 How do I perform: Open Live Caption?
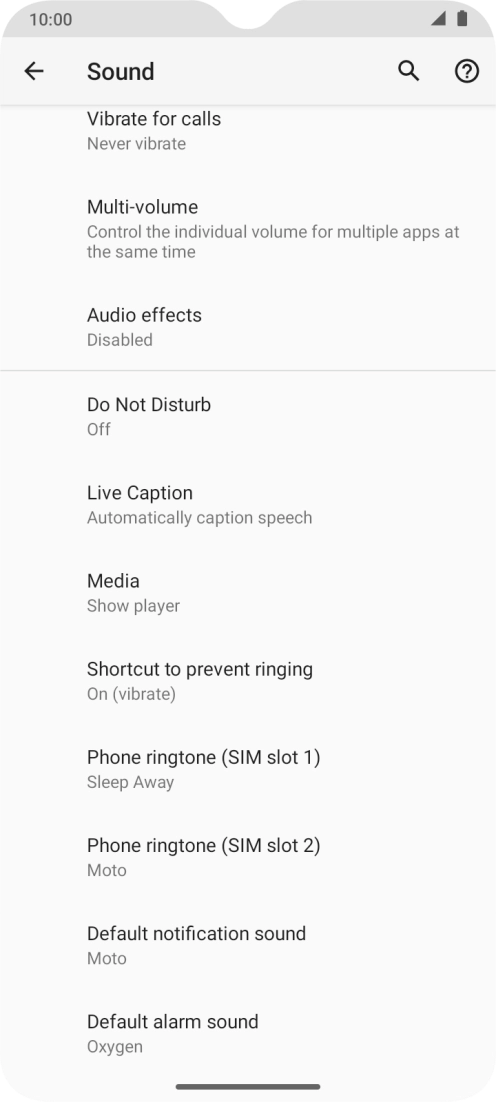point(248,505)
